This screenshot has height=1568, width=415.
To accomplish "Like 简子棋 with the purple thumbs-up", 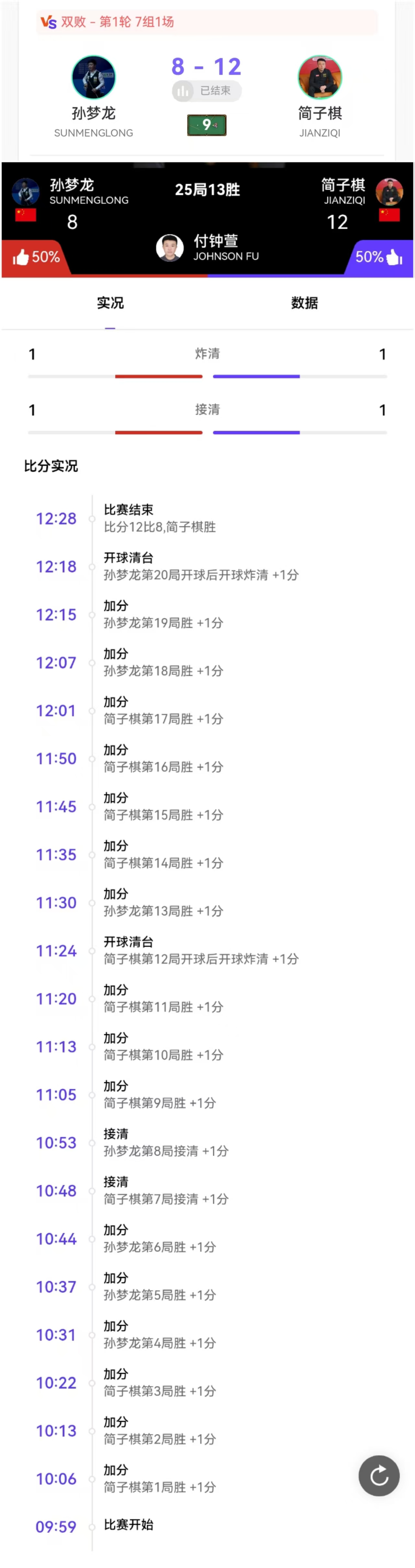I will (394, 258).
